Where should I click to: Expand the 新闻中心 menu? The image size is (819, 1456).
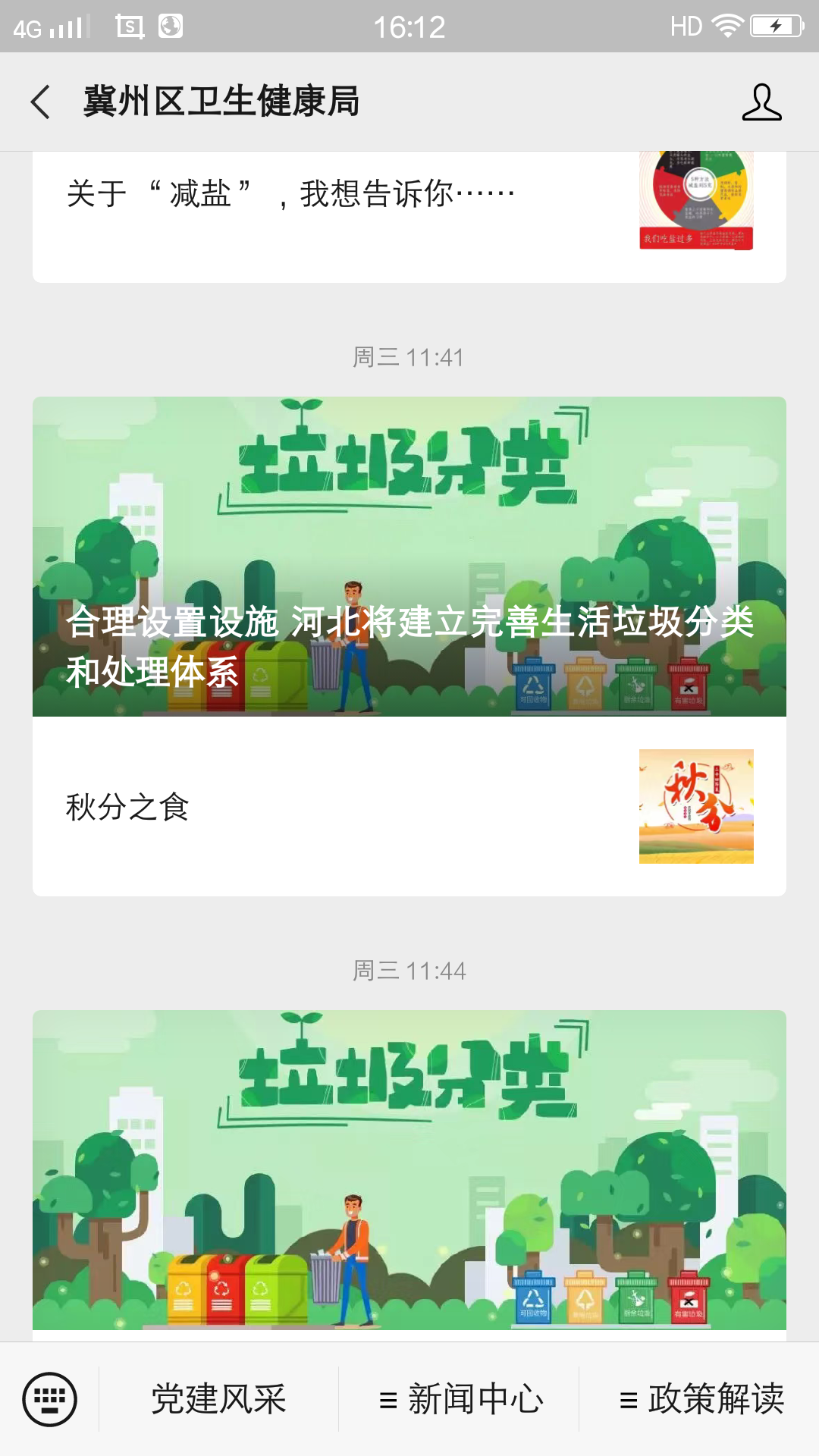[460, 1399]
